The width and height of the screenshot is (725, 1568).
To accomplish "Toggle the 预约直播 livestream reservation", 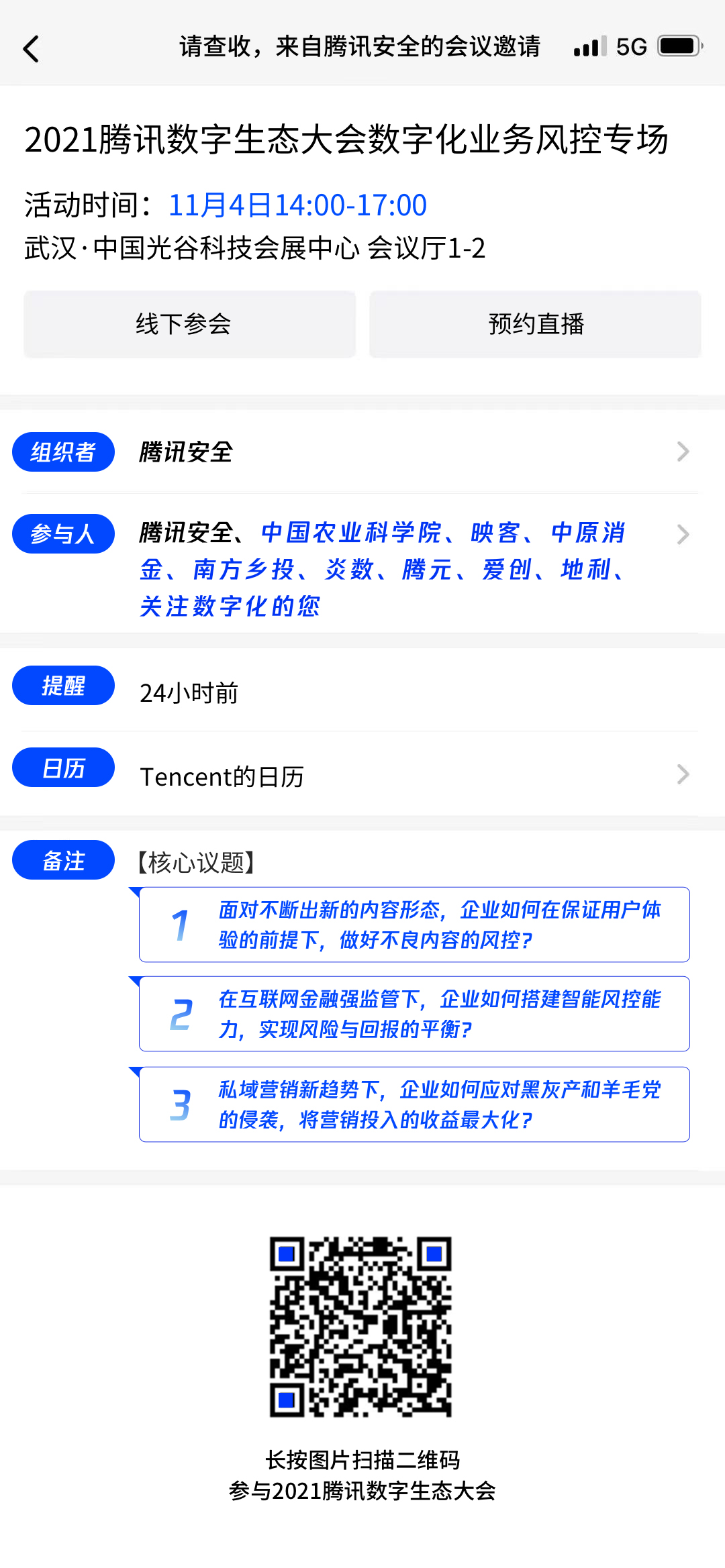I will pyautogui.click(x=535, y=323).
